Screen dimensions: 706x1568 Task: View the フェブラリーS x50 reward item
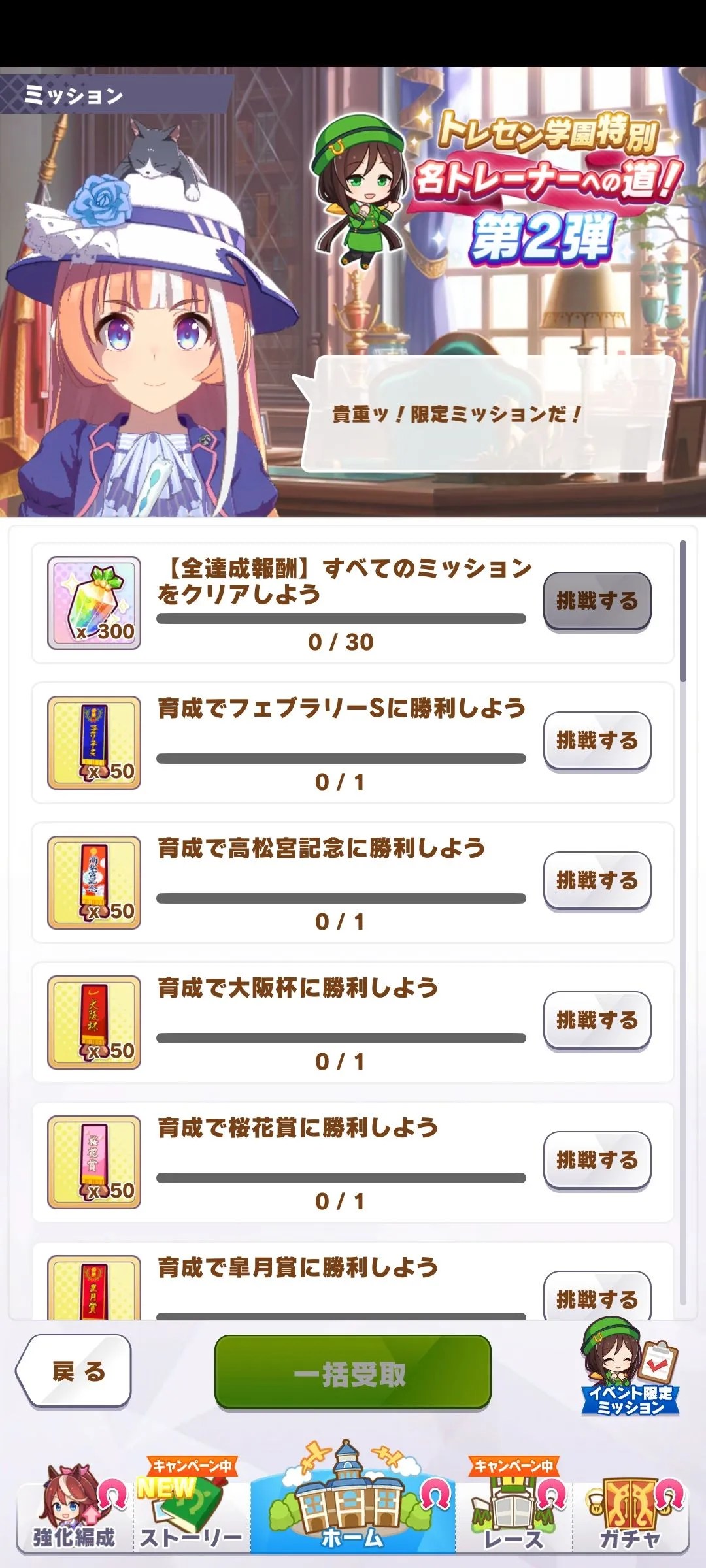coord(94,742)
